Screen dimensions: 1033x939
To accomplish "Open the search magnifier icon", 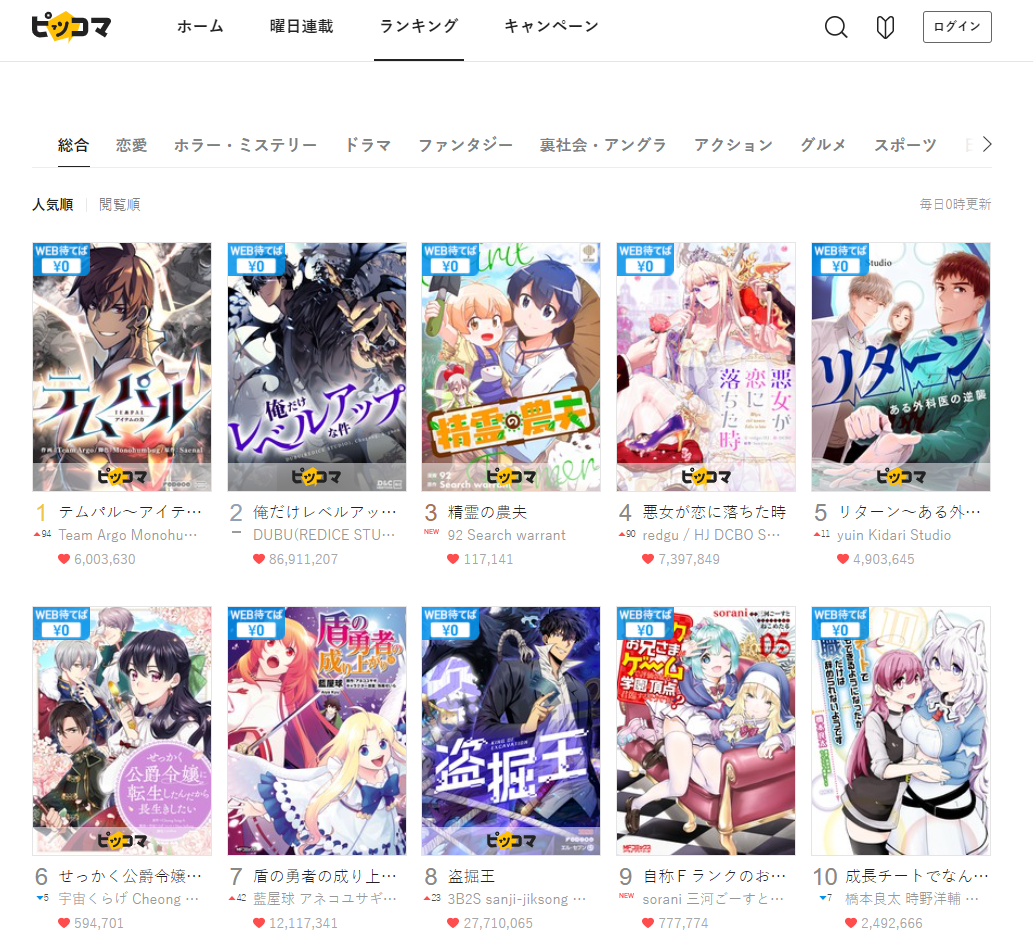I will tap(836, 27).
